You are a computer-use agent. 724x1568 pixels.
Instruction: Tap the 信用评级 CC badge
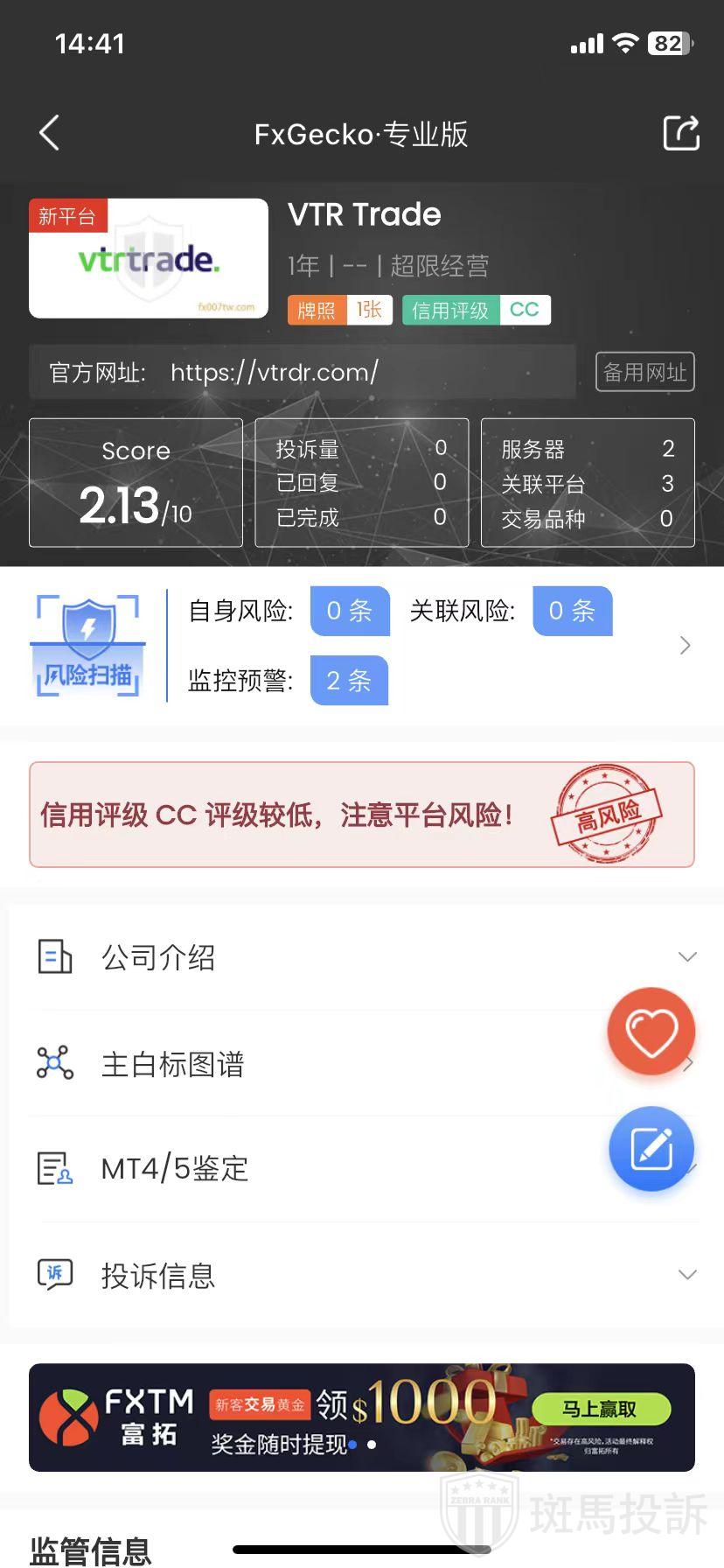click(476, 311)
